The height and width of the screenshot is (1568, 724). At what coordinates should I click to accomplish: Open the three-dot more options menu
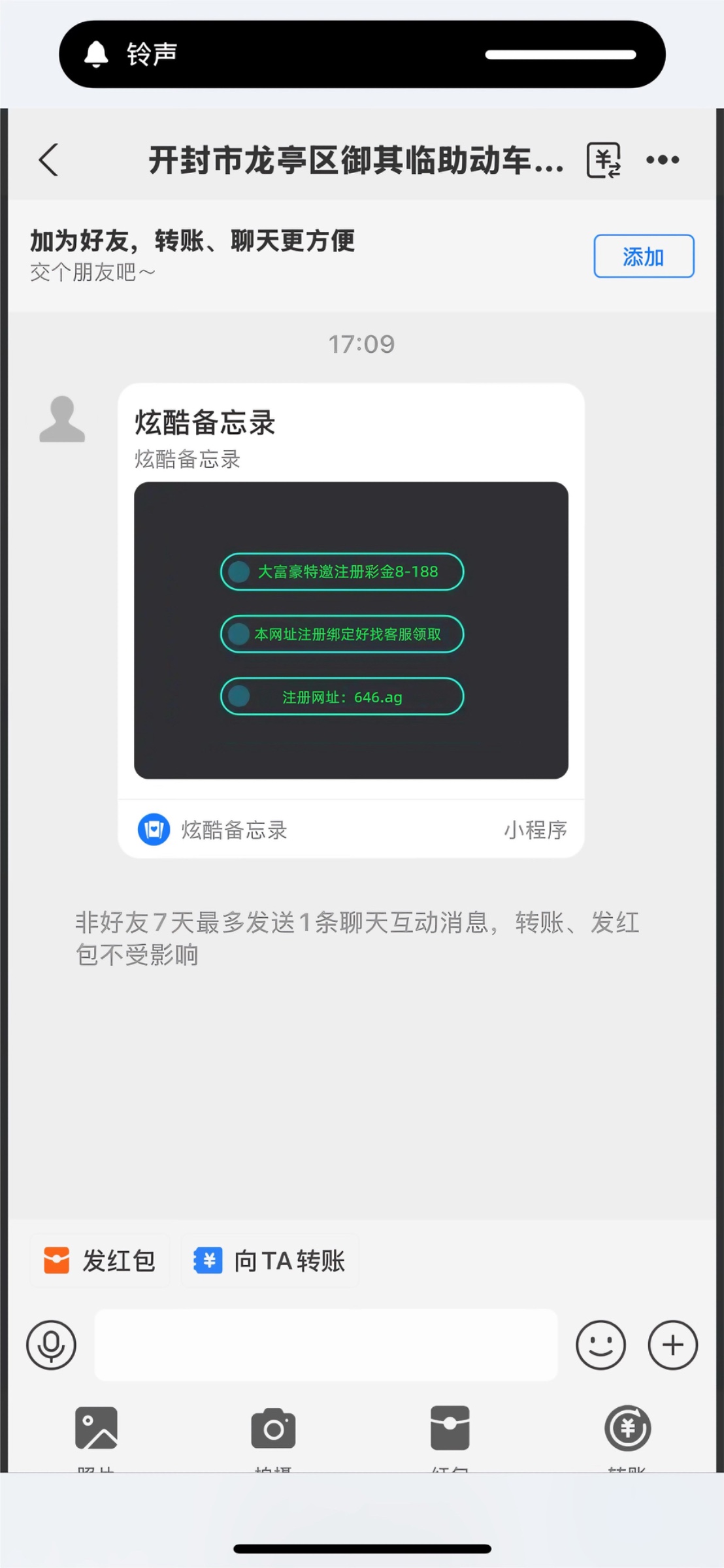[x=663, y=159]
